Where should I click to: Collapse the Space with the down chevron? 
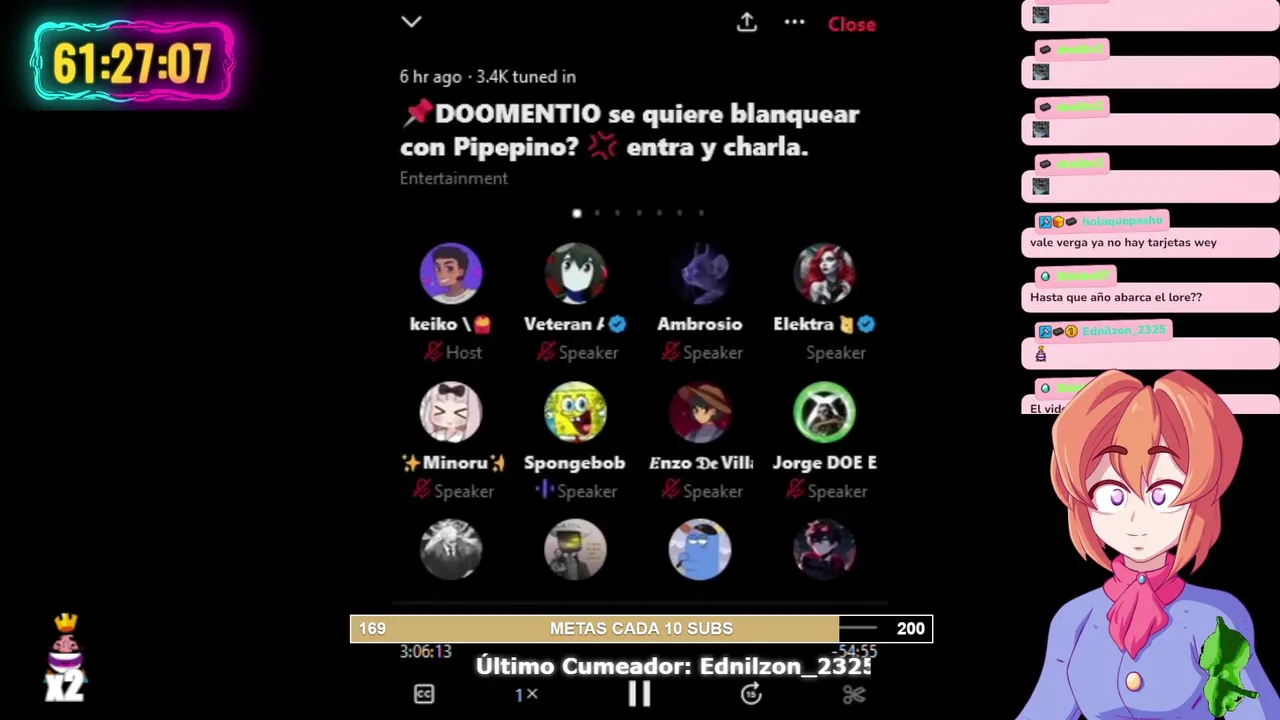411,21
